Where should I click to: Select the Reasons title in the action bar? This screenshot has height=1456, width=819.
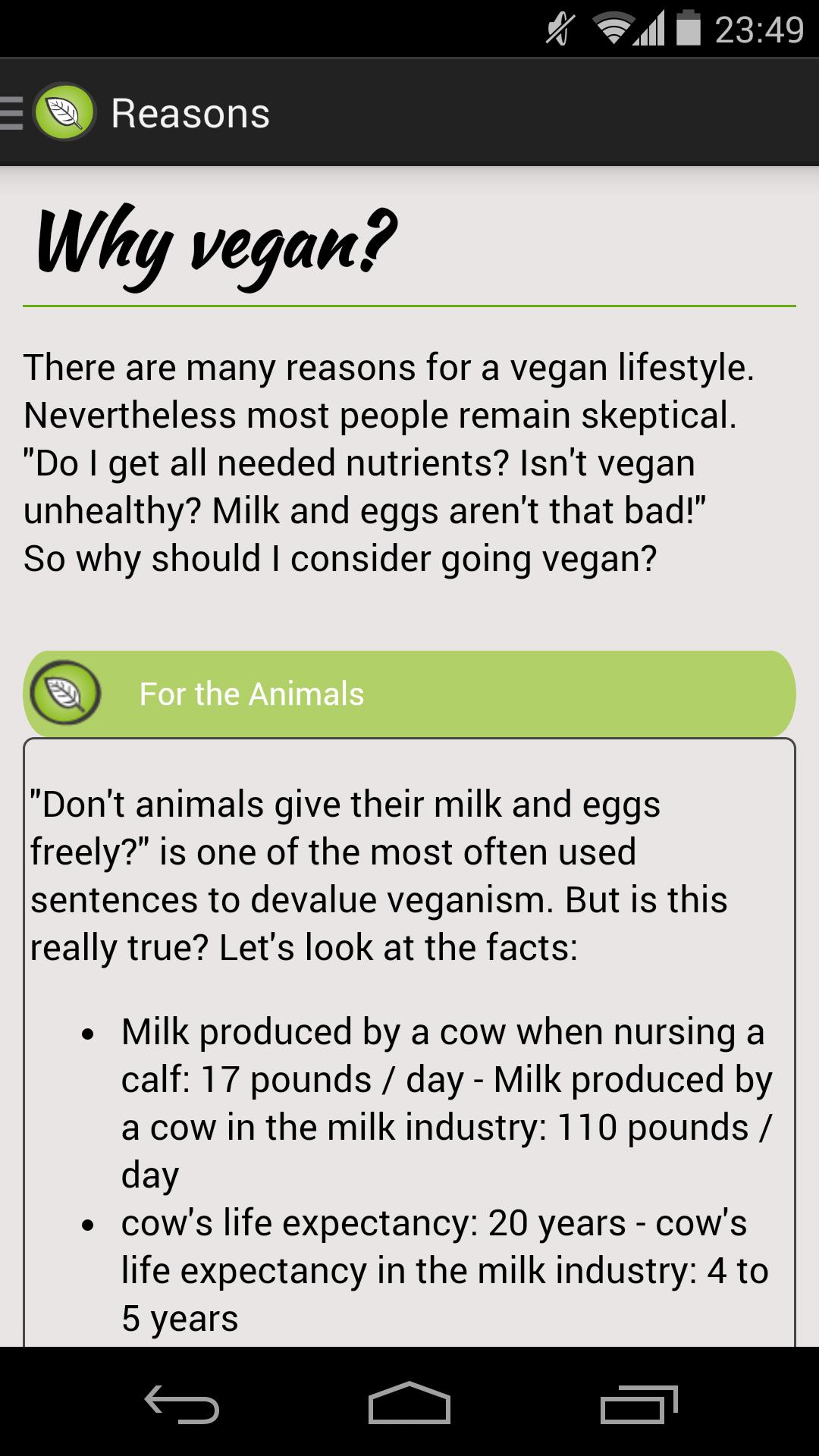point(190,114)
